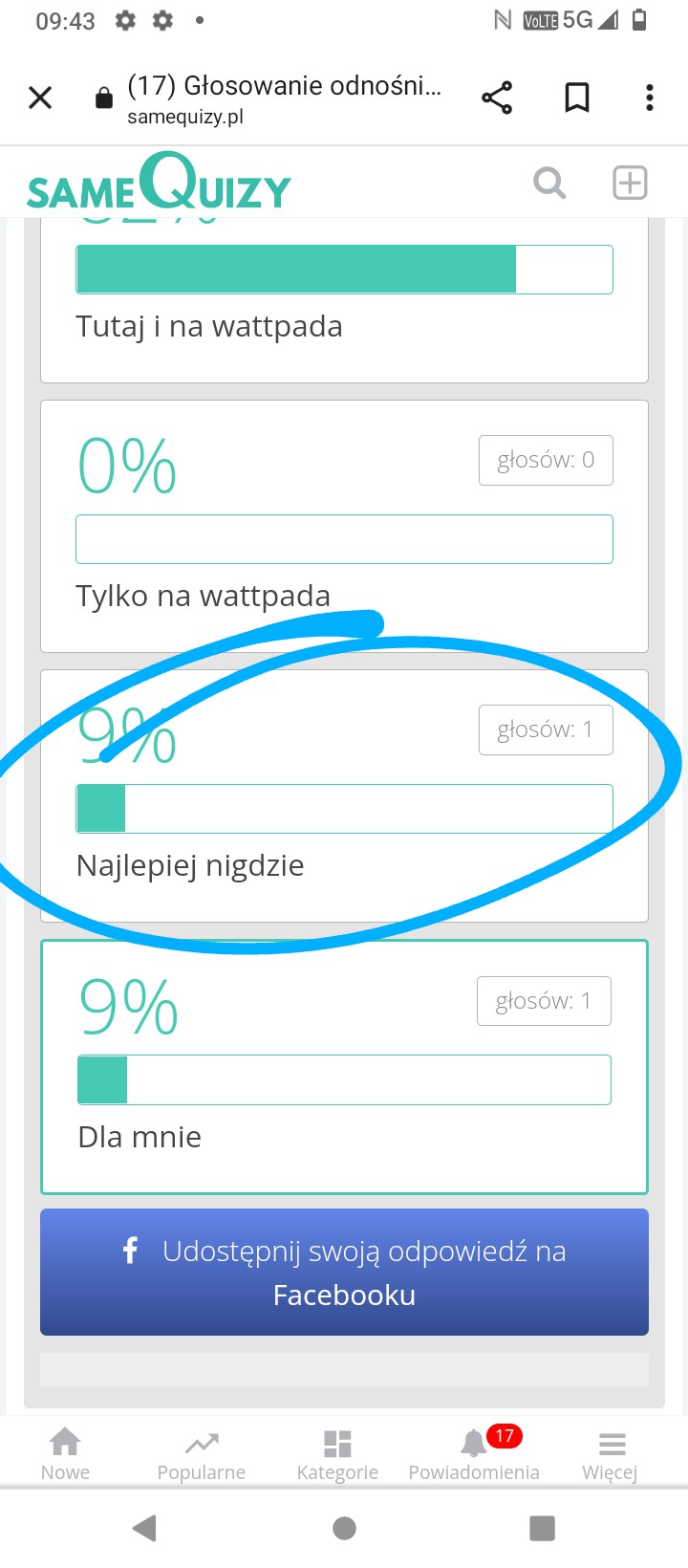Bookmark this samequizy page
Image resolution: width=688 pixels, height=1568 pixels.
coord(577,98)
